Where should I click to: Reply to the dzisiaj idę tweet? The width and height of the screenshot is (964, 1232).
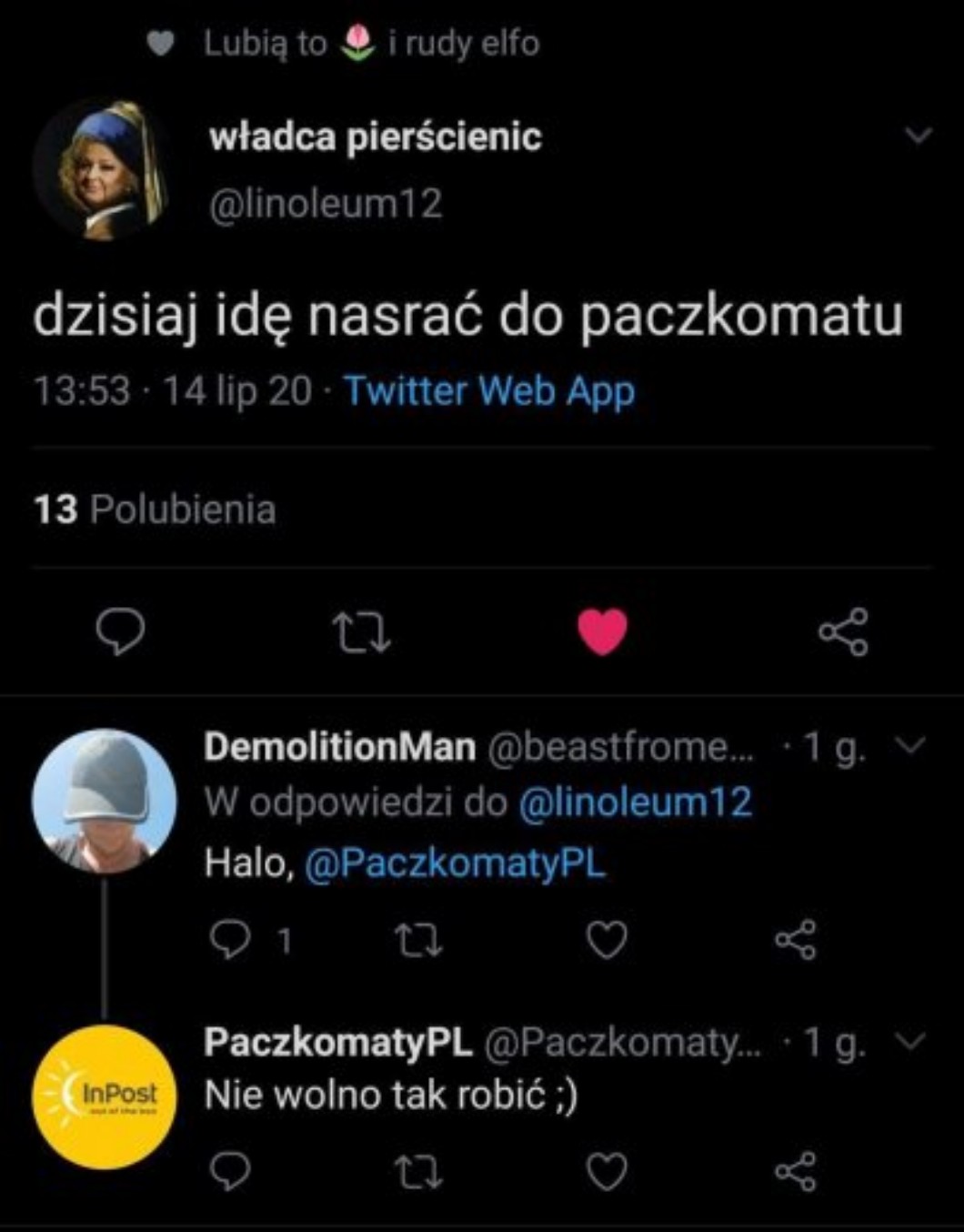(x=121, y=631)
